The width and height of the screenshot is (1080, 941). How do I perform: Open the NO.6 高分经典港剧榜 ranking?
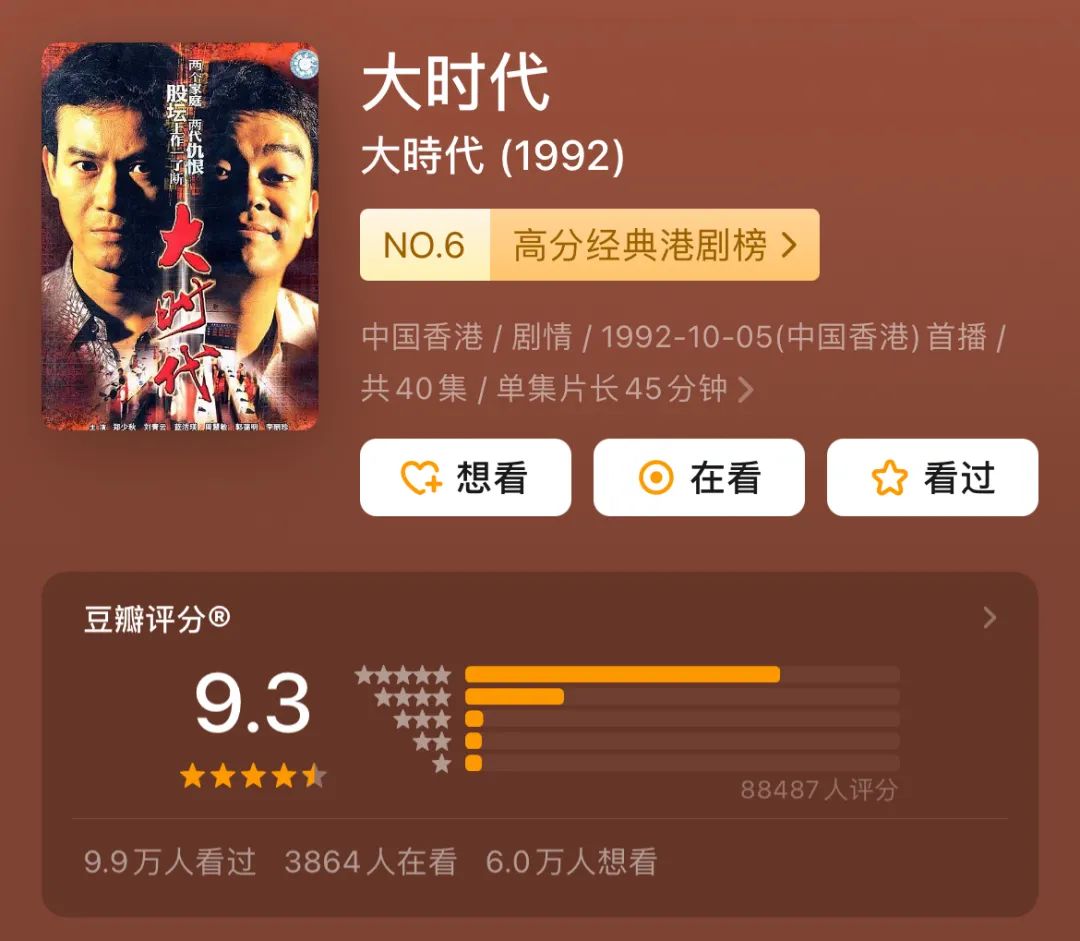pyautogui.click(x=589, y=245)
